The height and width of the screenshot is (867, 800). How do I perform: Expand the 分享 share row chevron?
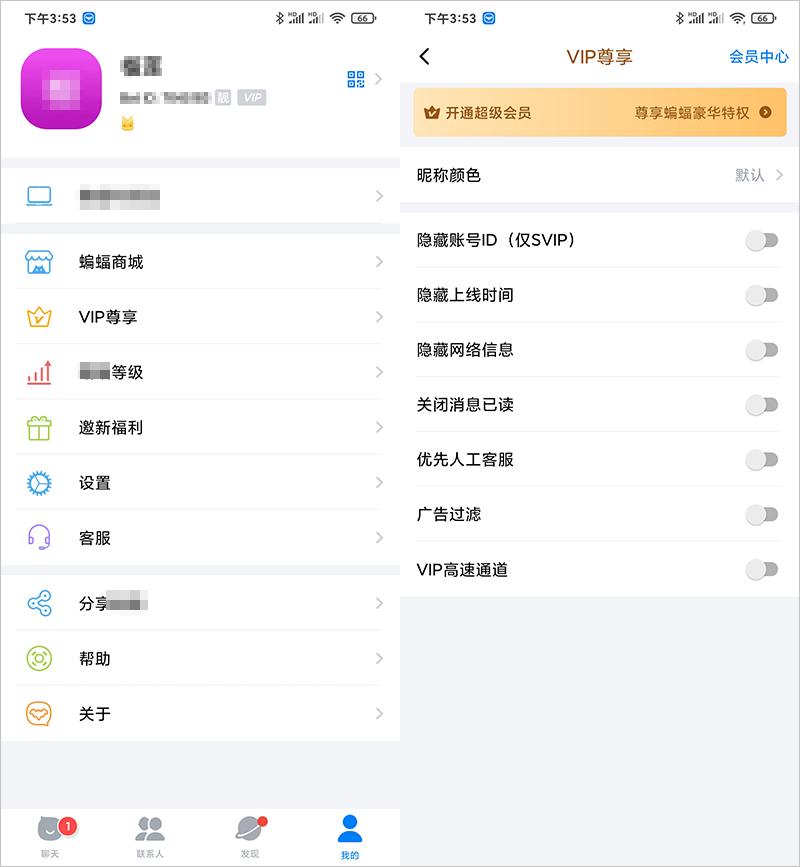[x=379, y=603]
